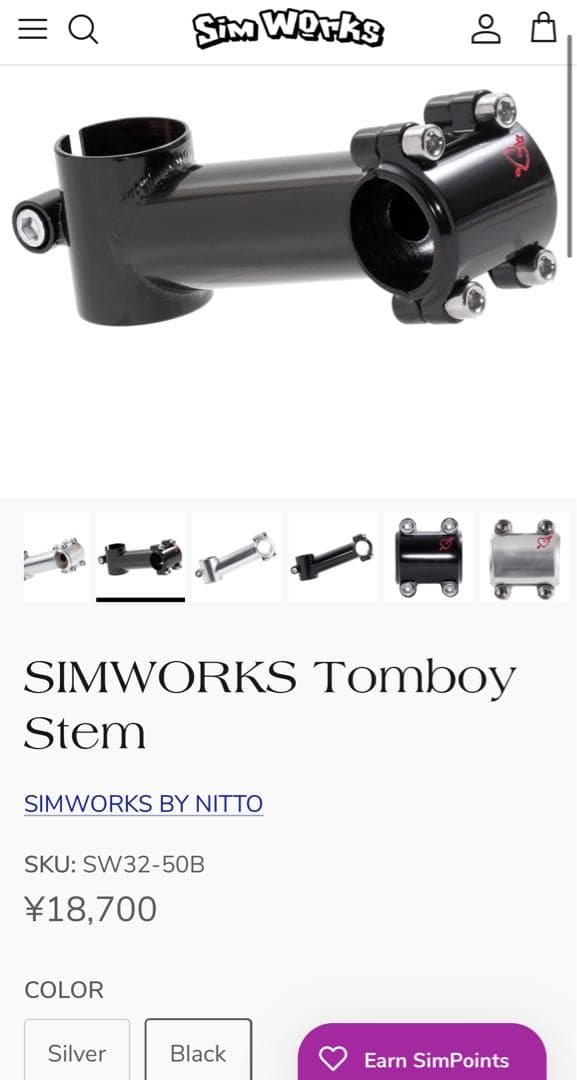The height and width of the screenshot is (1080, 577).
Task: Select the silver stem side-view thumbnail
Action: click(236, 557)
